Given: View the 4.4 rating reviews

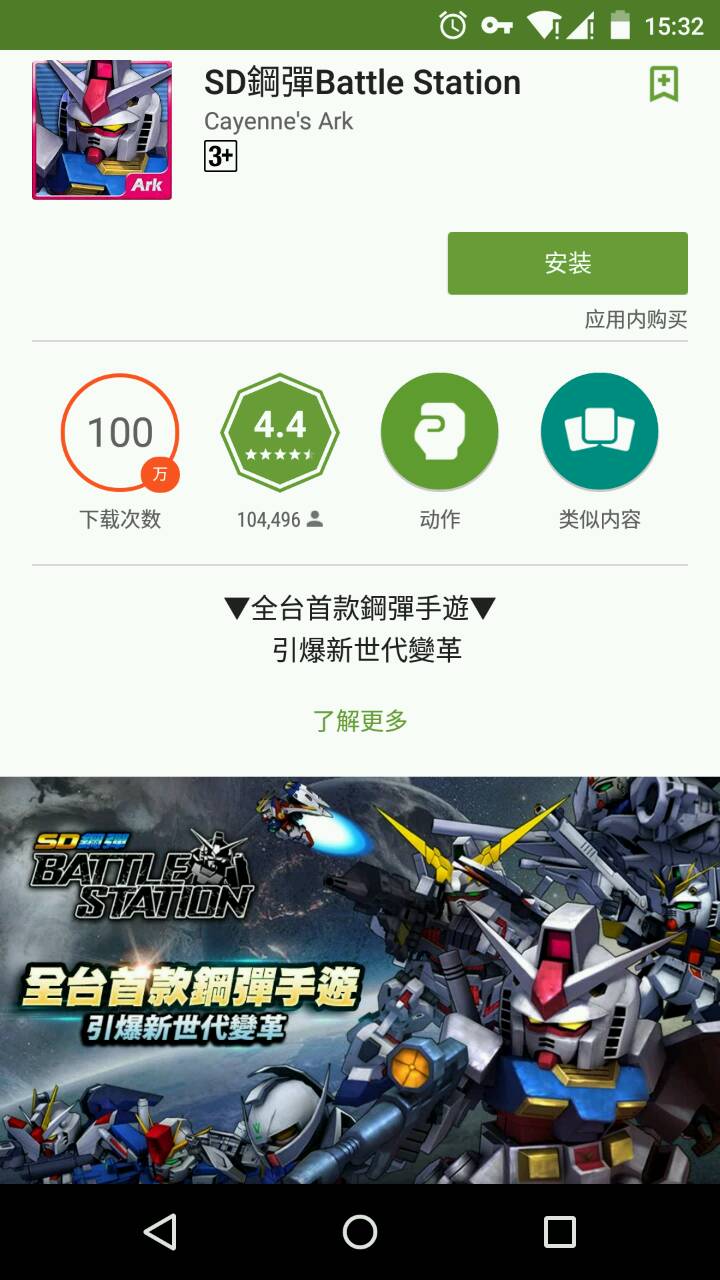Looking at the screenshot, I should pos(280,432).
